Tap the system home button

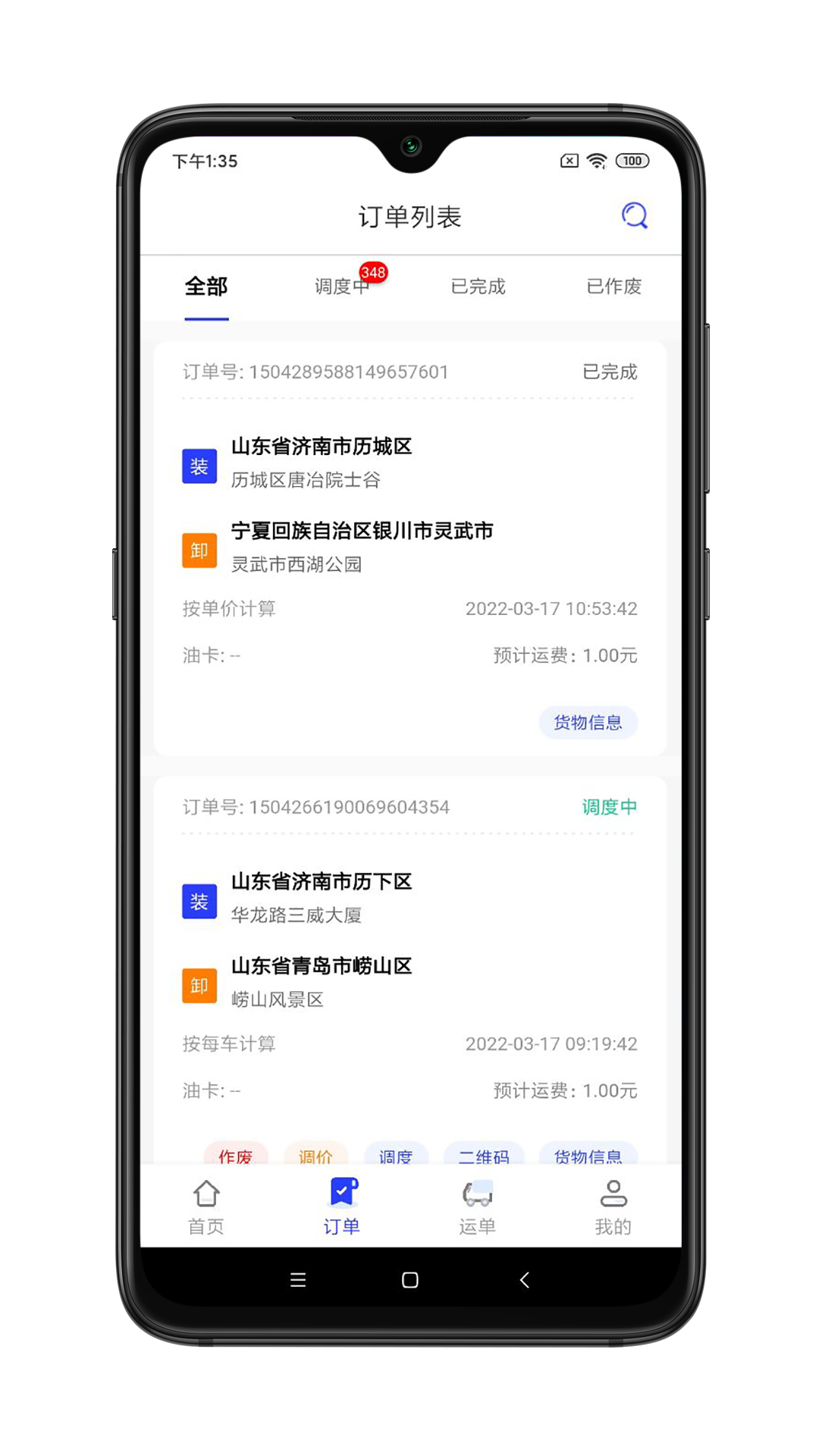coord(409,1280)
